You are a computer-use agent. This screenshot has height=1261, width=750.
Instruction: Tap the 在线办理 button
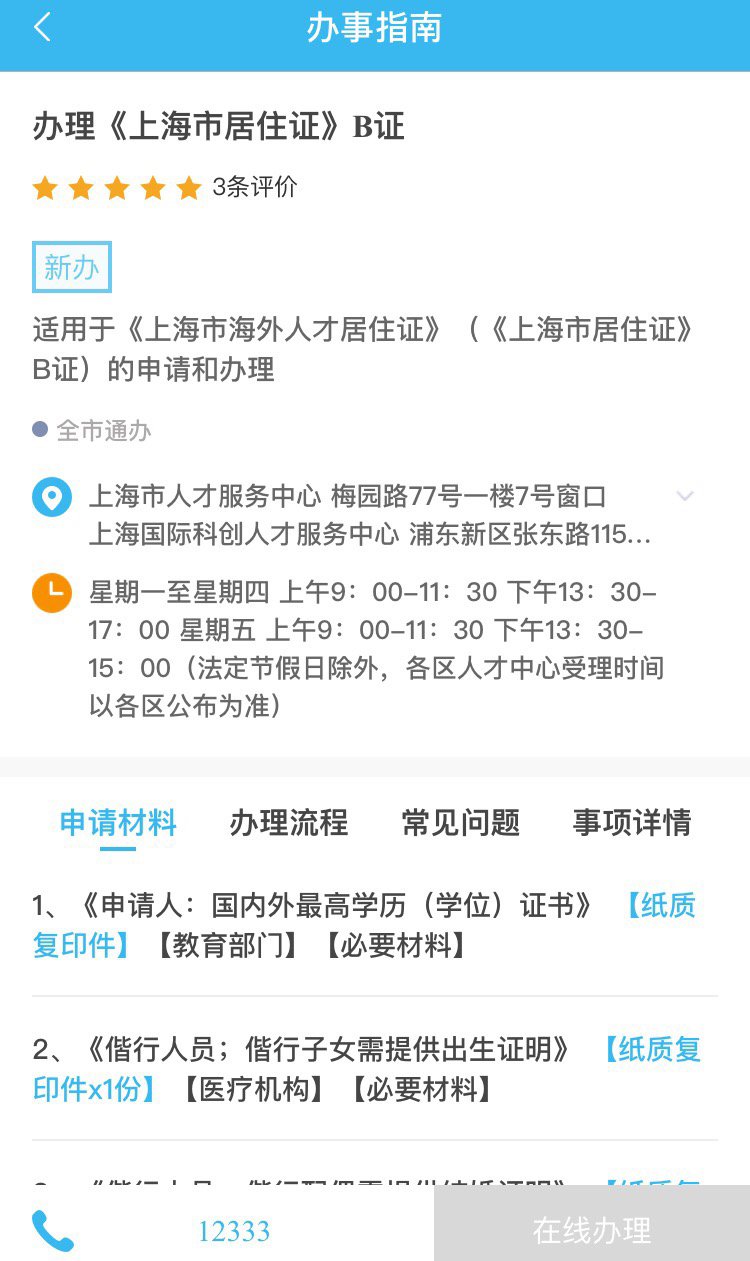tap(592, 1230)
